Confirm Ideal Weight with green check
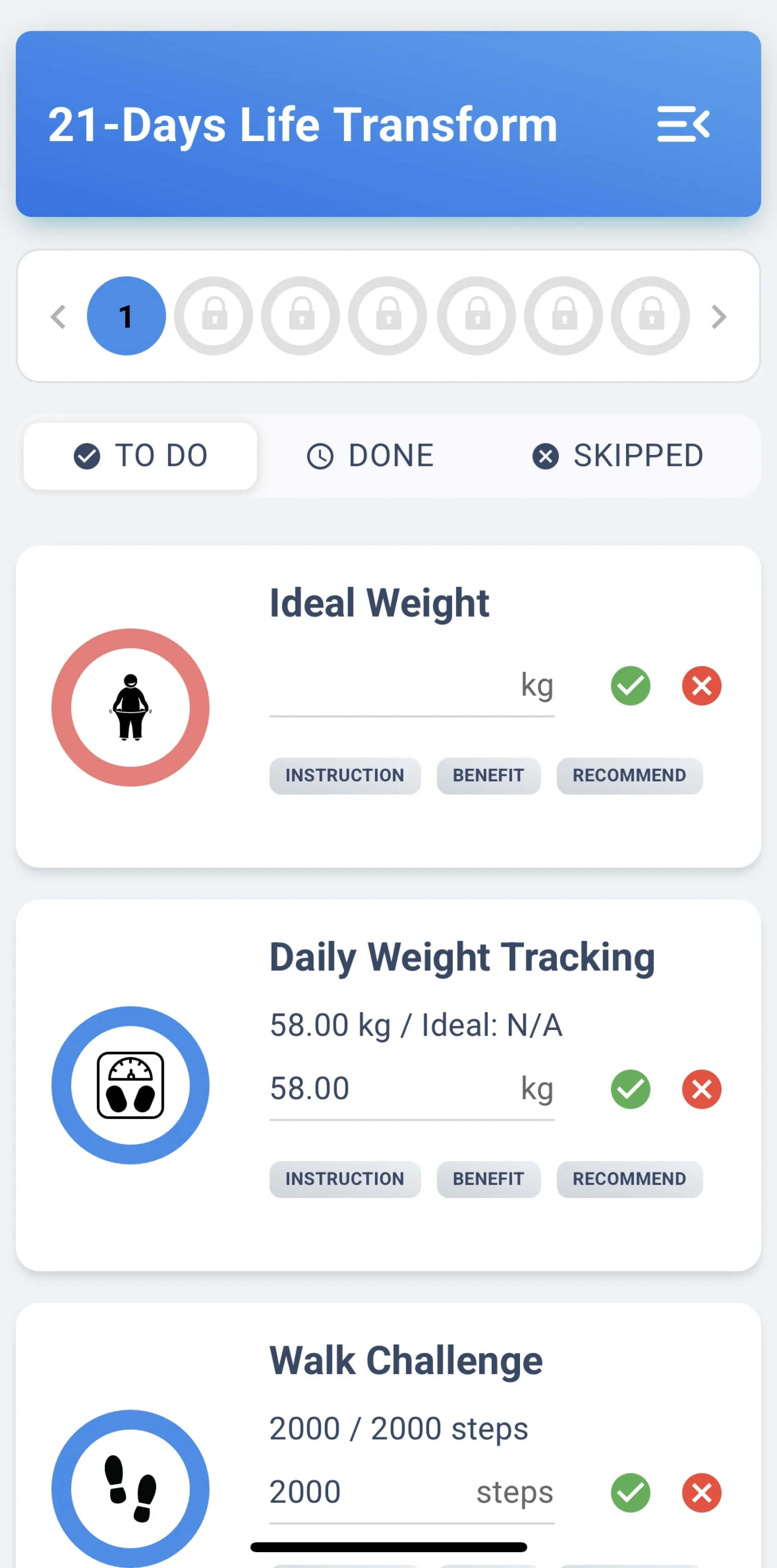The image size is (777, 1568). click(x=631, y=686)
